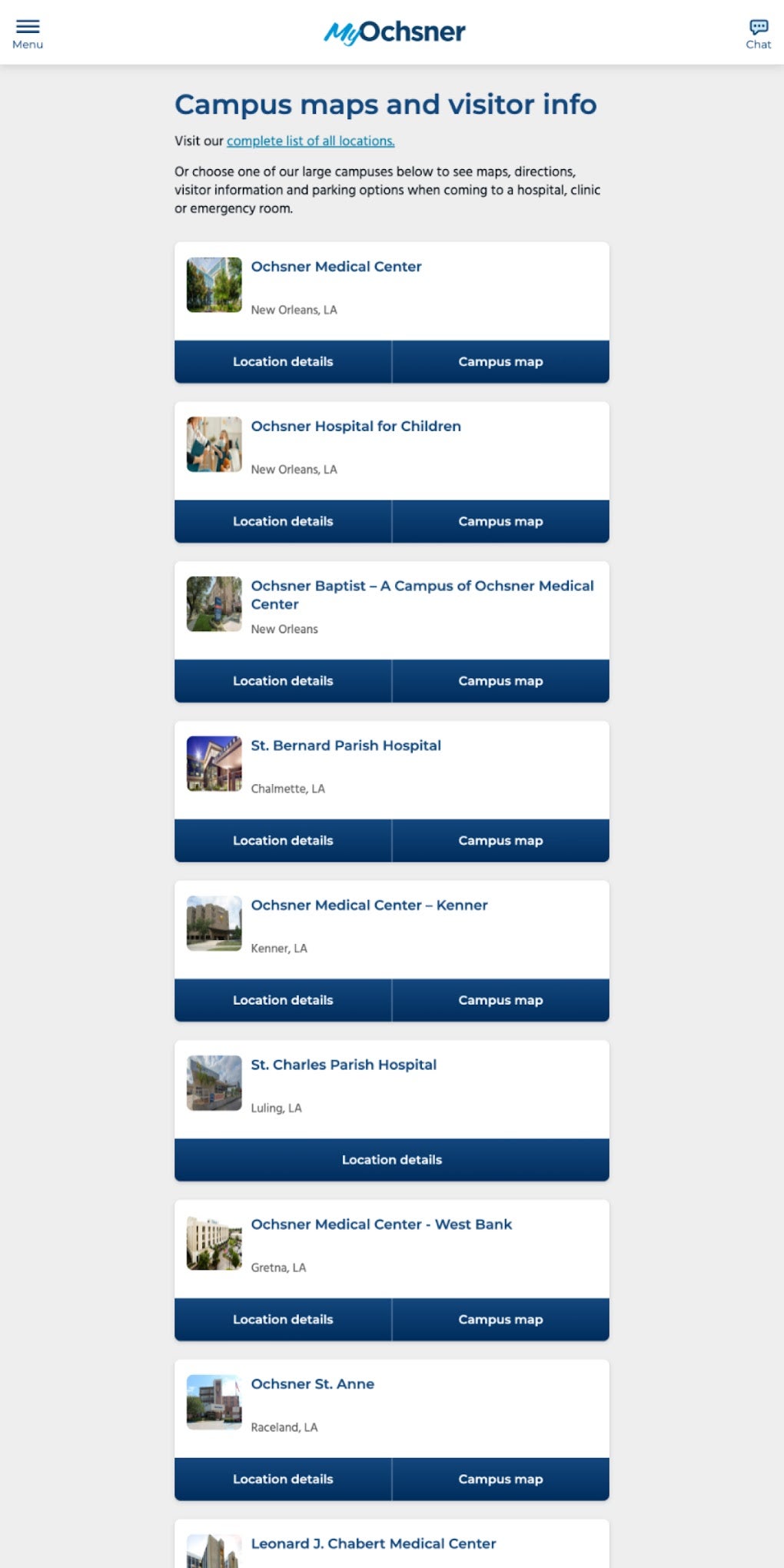View Location details for St. Charles Parish Hospital

392,1160
